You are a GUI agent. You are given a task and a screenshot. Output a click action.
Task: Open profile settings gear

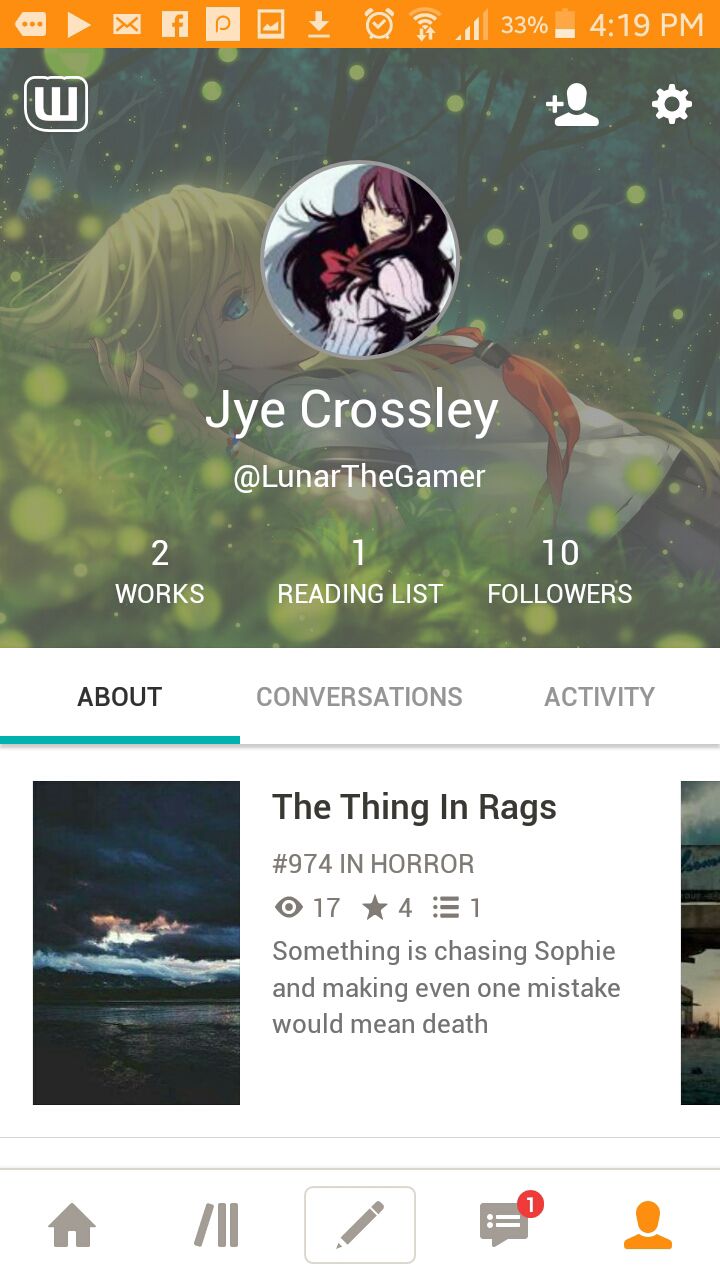[671, 104]
